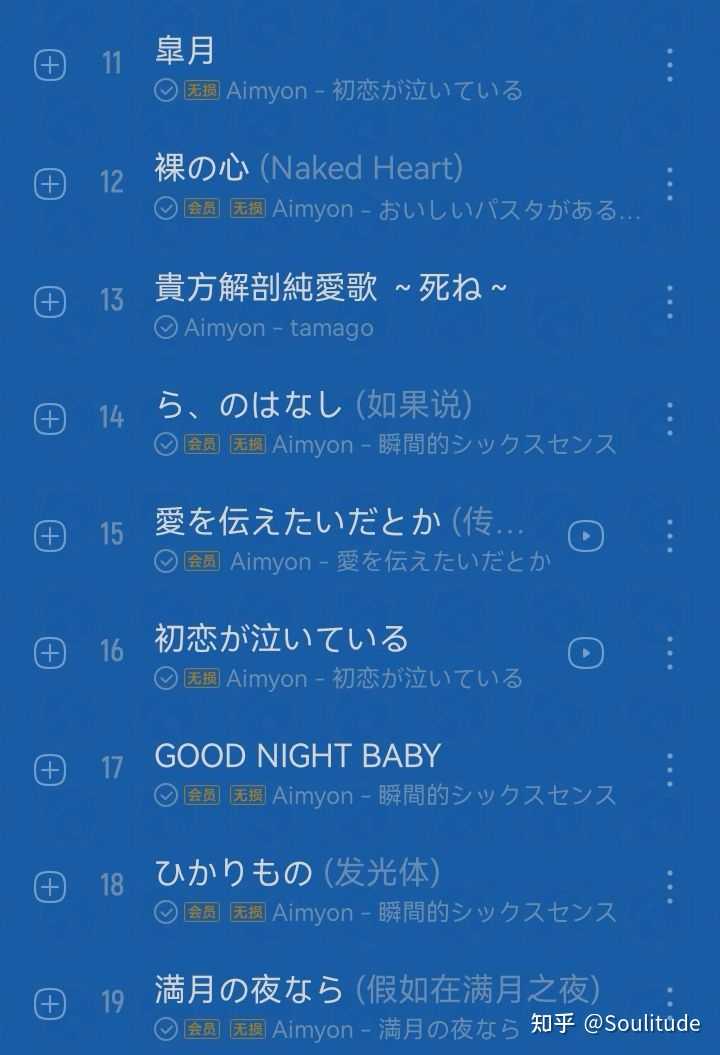Click the add icon next to GOOD NIGHT BABY
This screenshot has width=720, height=1055.
(x=48, y=770)
